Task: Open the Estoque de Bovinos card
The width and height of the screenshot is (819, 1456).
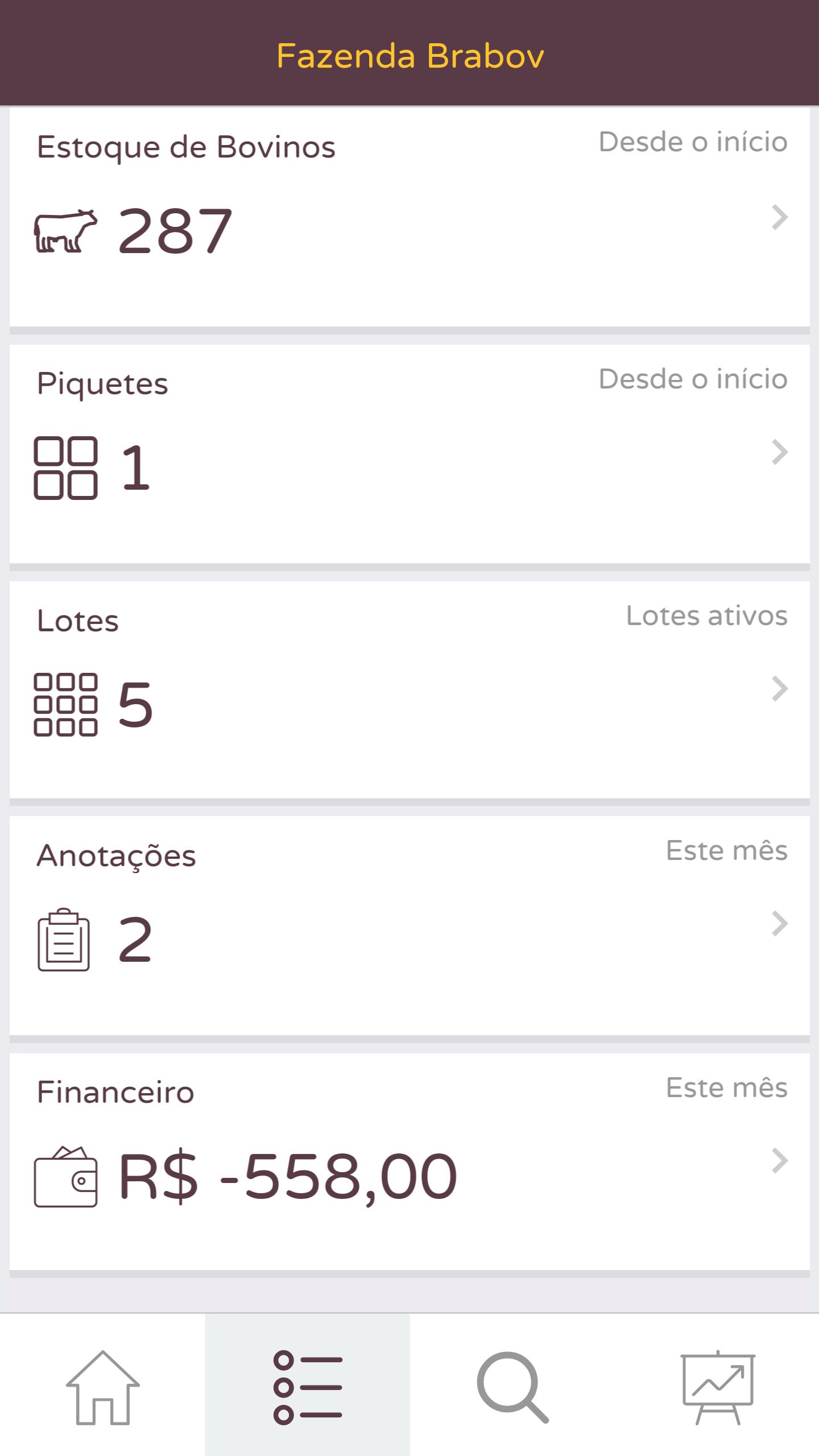Action: click(x=409, y=217)
